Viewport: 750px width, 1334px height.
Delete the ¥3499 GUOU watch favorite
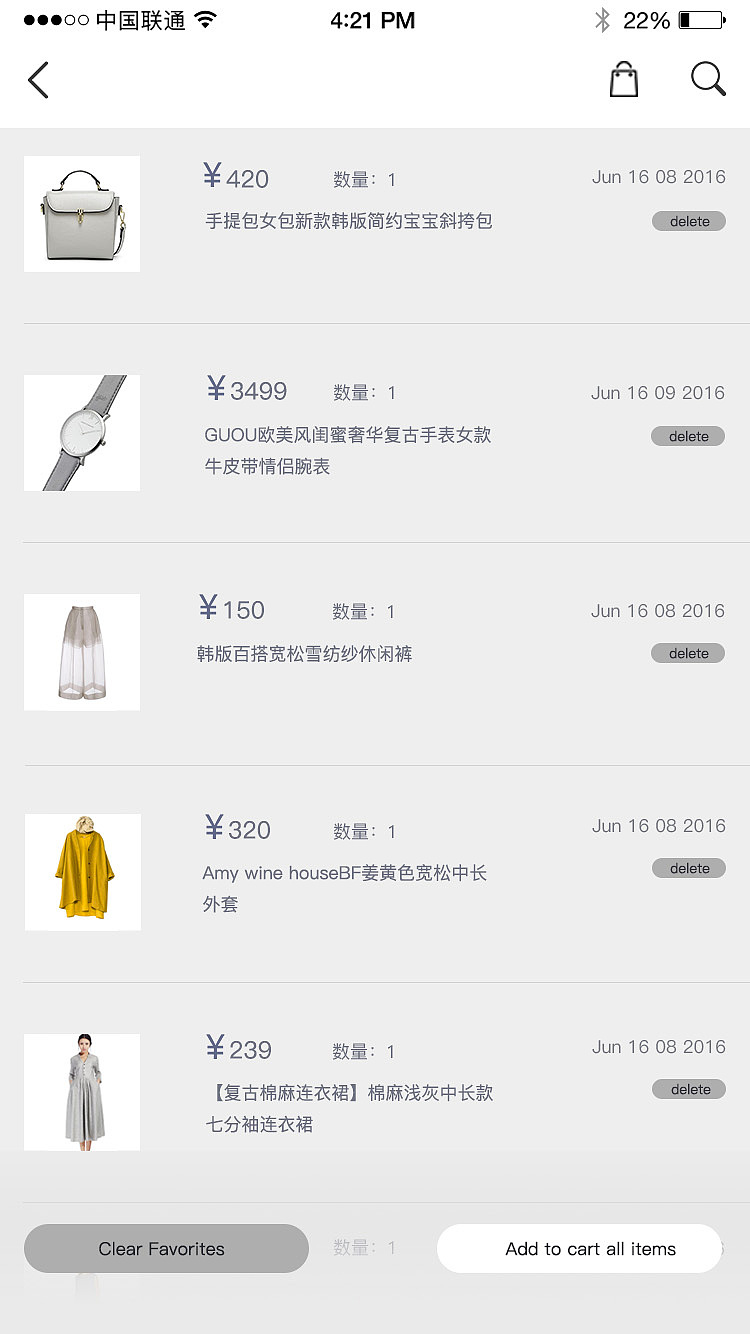tap(688, 436)
